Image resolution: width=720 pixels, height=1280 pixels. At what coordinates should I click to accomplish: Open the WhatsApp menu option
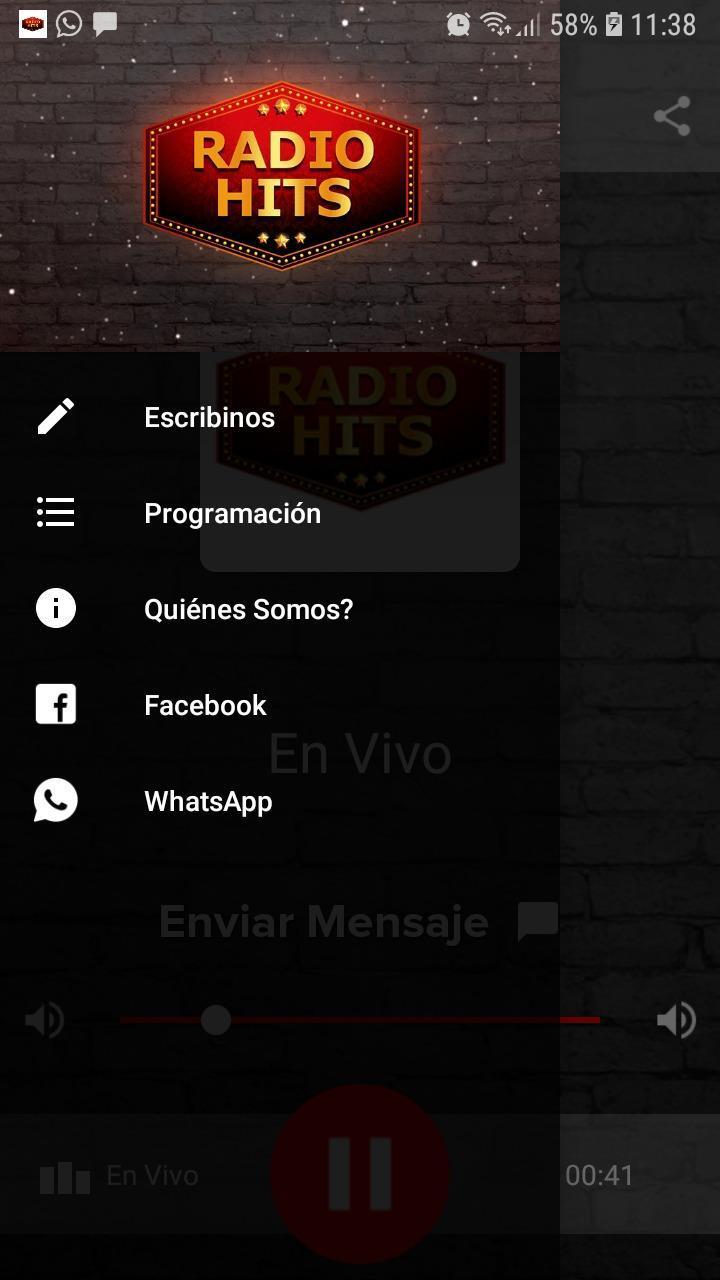208,800
